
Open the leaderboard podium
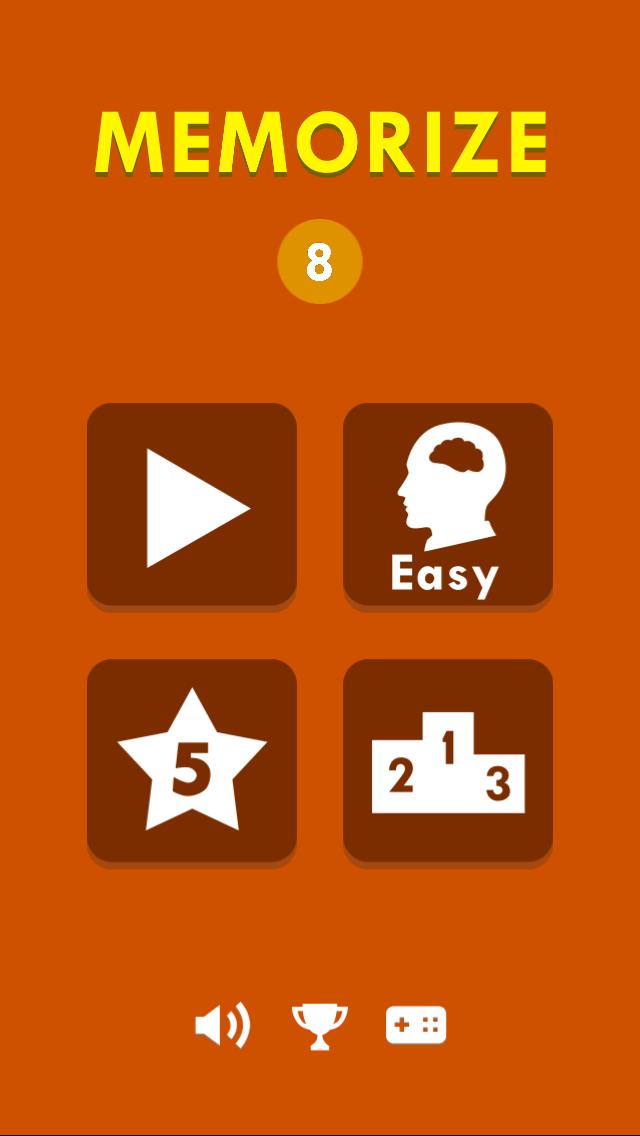[x=447, y=762]
